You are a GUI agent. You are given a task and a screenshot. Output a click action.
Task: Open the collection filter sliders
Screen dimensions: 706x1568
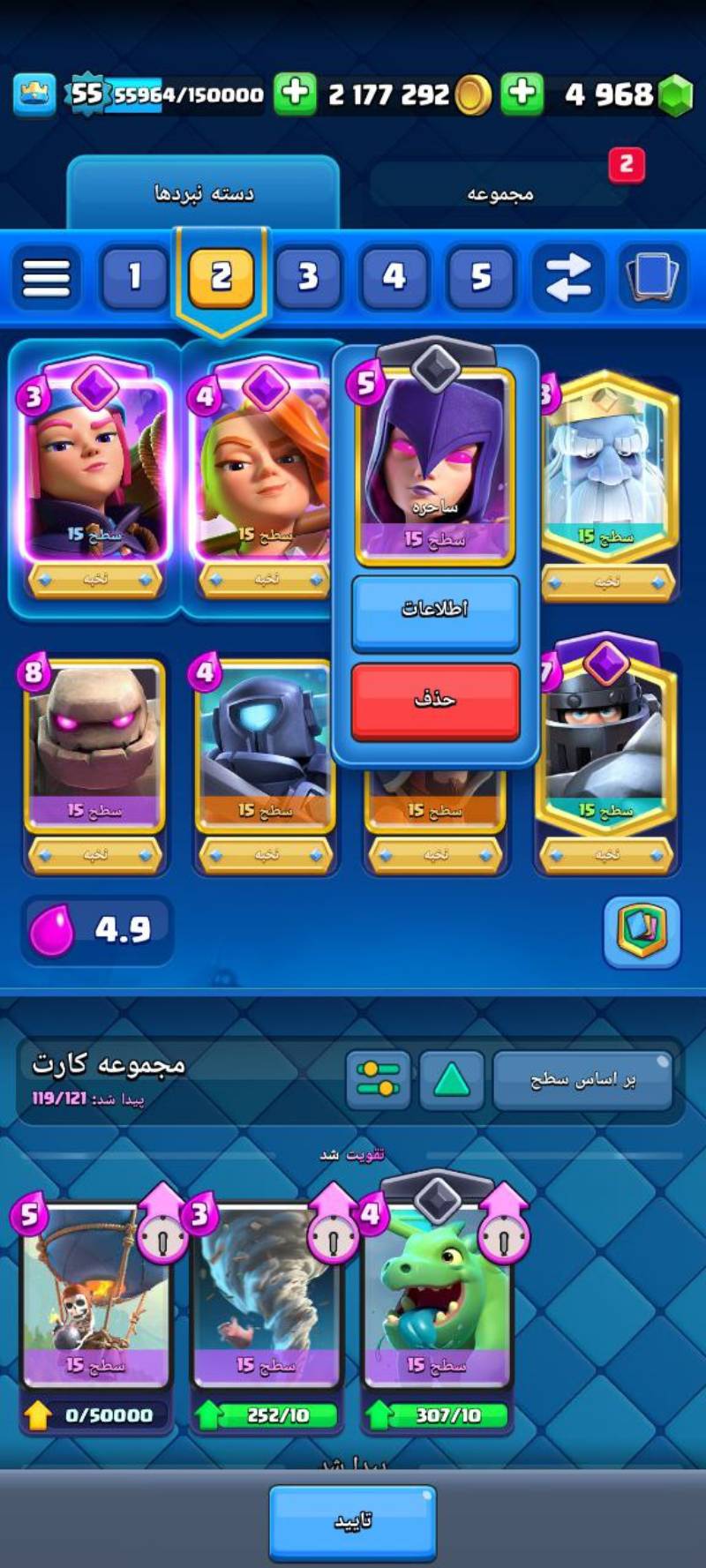point(379,1079)
